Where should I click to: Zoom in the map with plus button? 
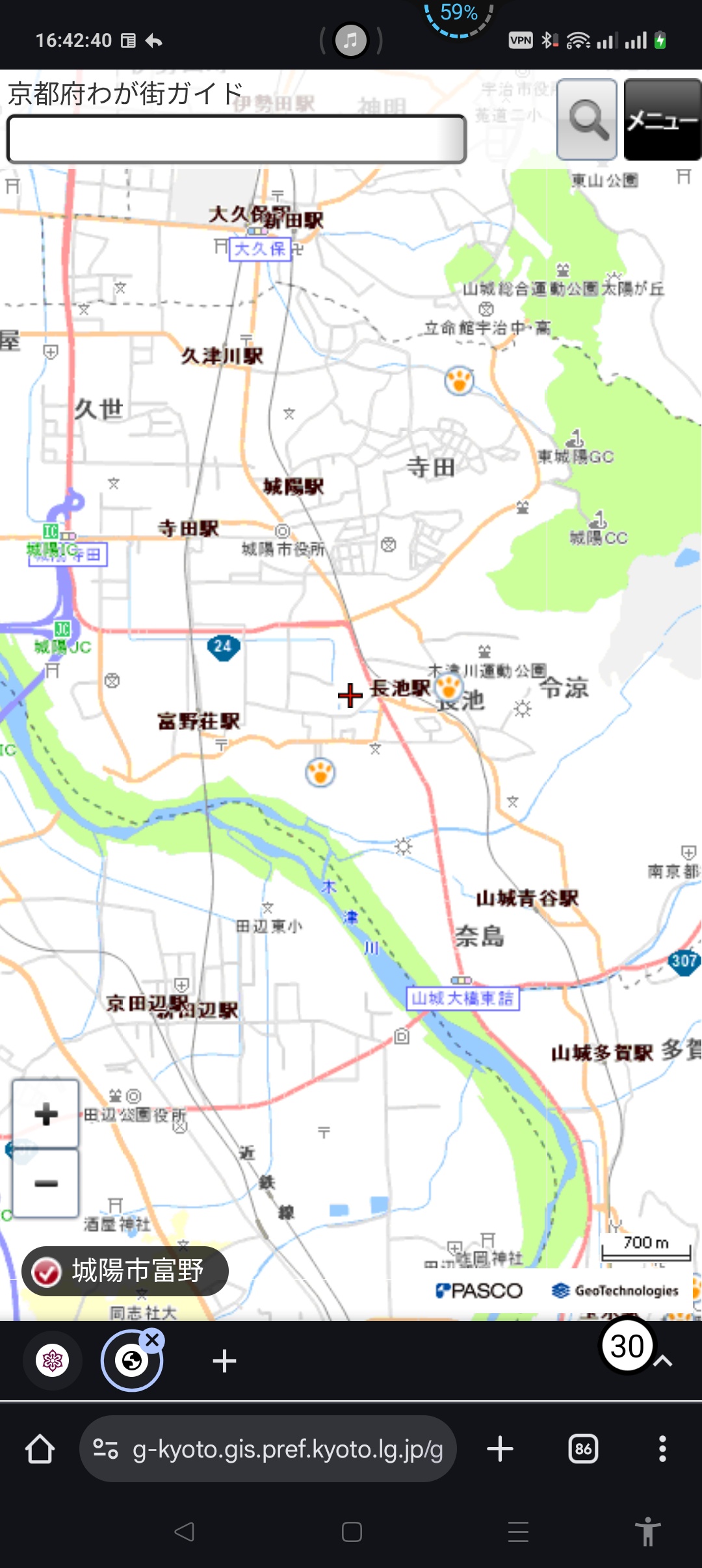(46, 1114)
